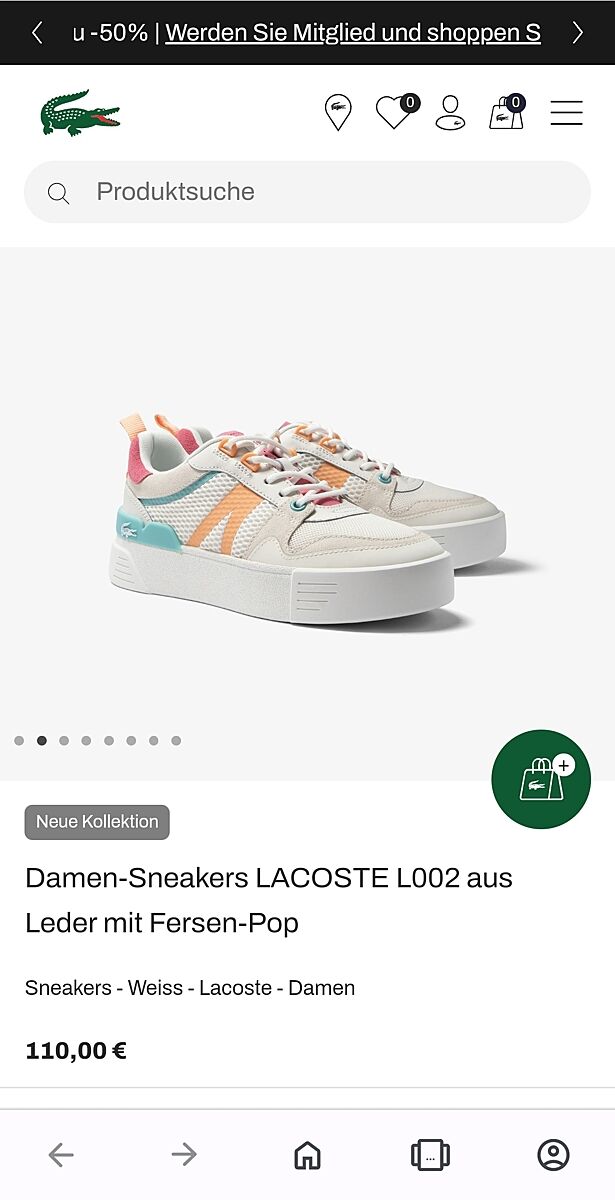The height and width of the screenshot is (1200, 615).
Task: Open the hamburger menu
Action: point(566,113)
